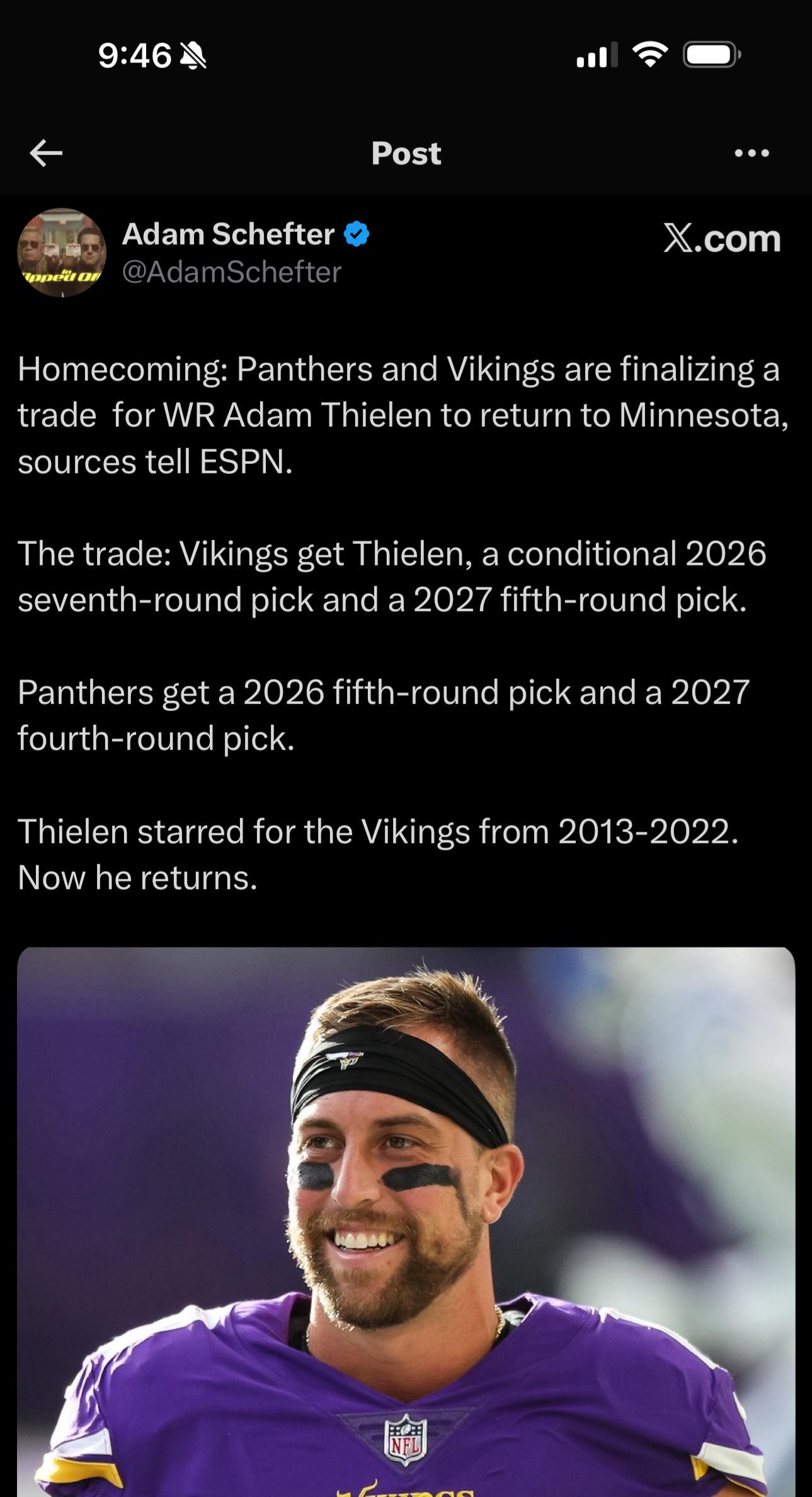Open the @AdamSchefter profile name
The image size is (812, 1497).
(x=231, y=272)
